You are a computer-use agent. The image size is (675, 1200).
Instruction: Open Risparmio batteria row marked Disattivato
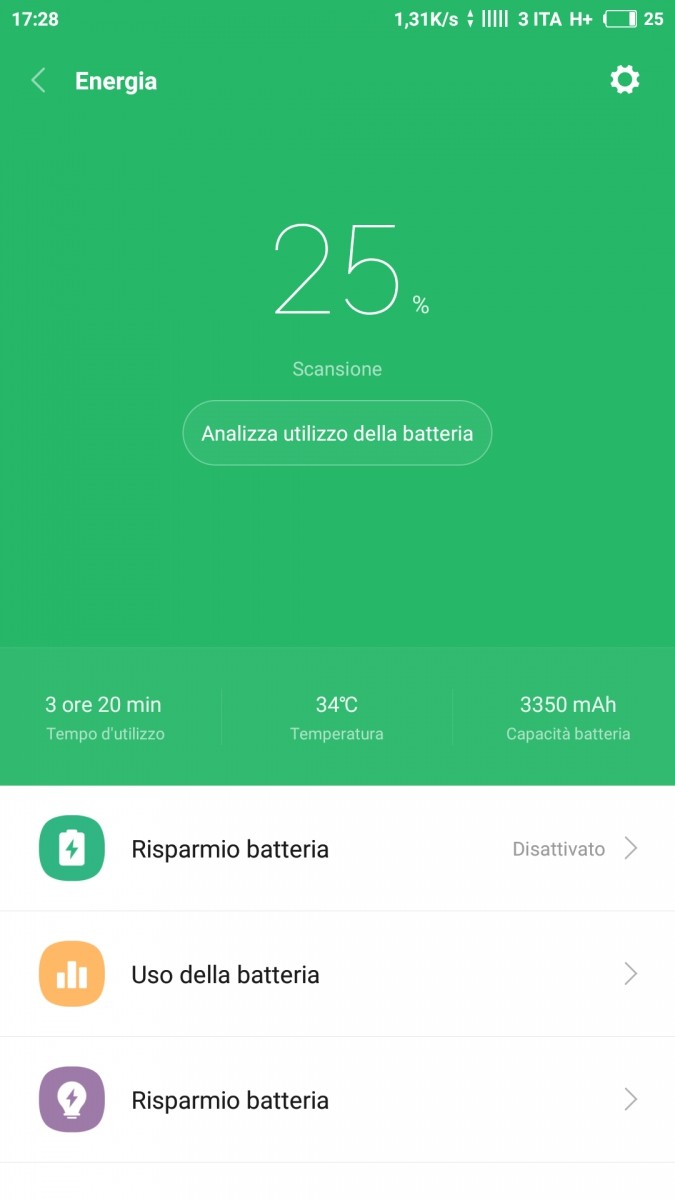[337, 849]
